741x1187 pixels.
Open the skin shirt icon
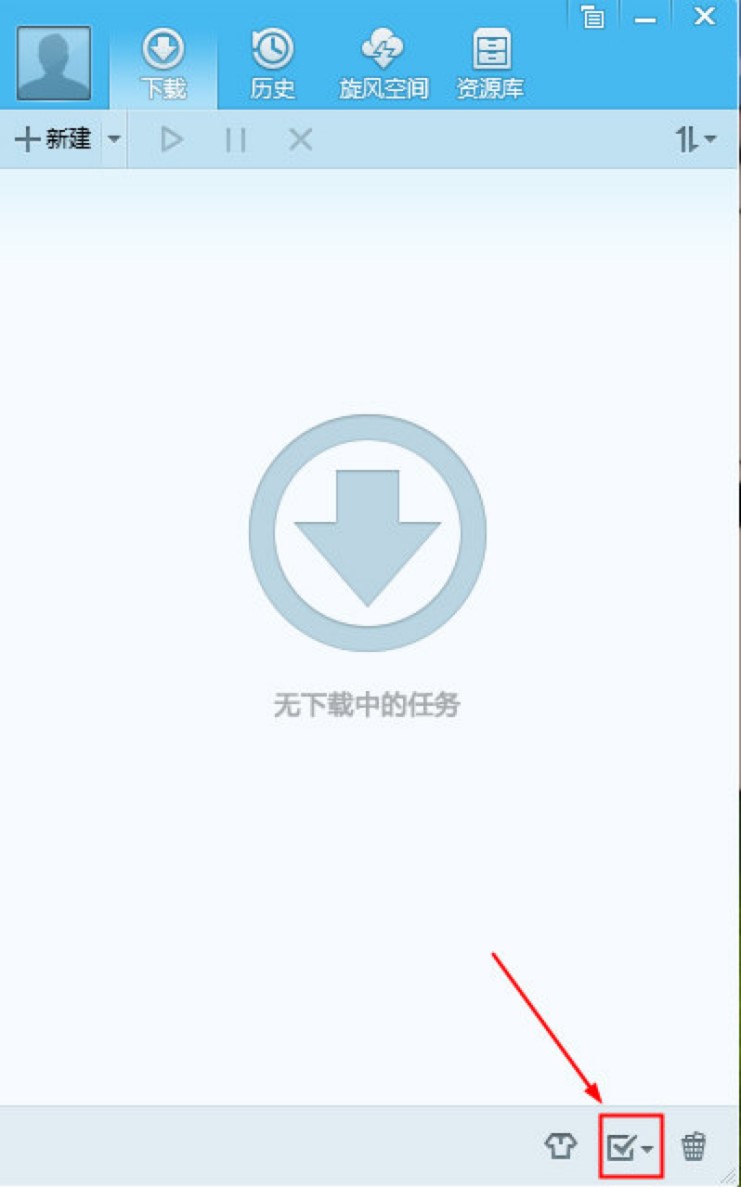(561, 1146)
